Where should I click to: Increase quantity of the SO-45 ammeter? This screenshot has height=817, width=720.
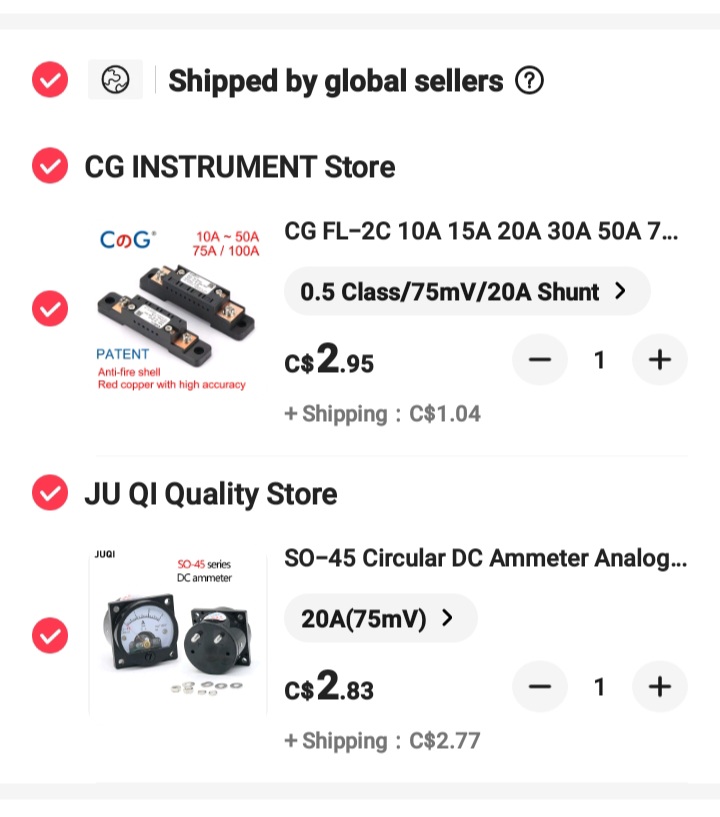click(x=659, y=687)
